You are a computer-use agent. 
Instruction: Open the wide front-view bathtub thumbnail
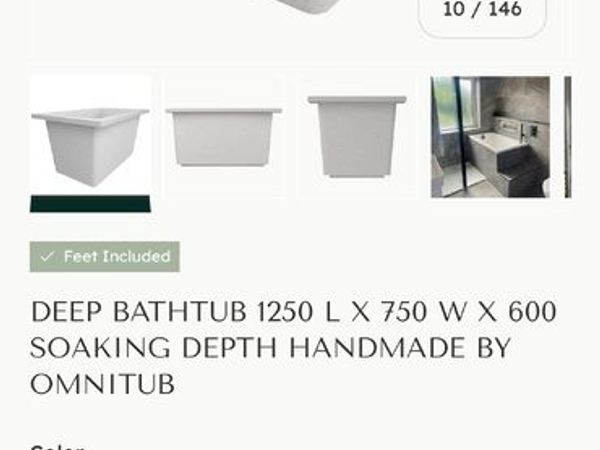point(224,138)
